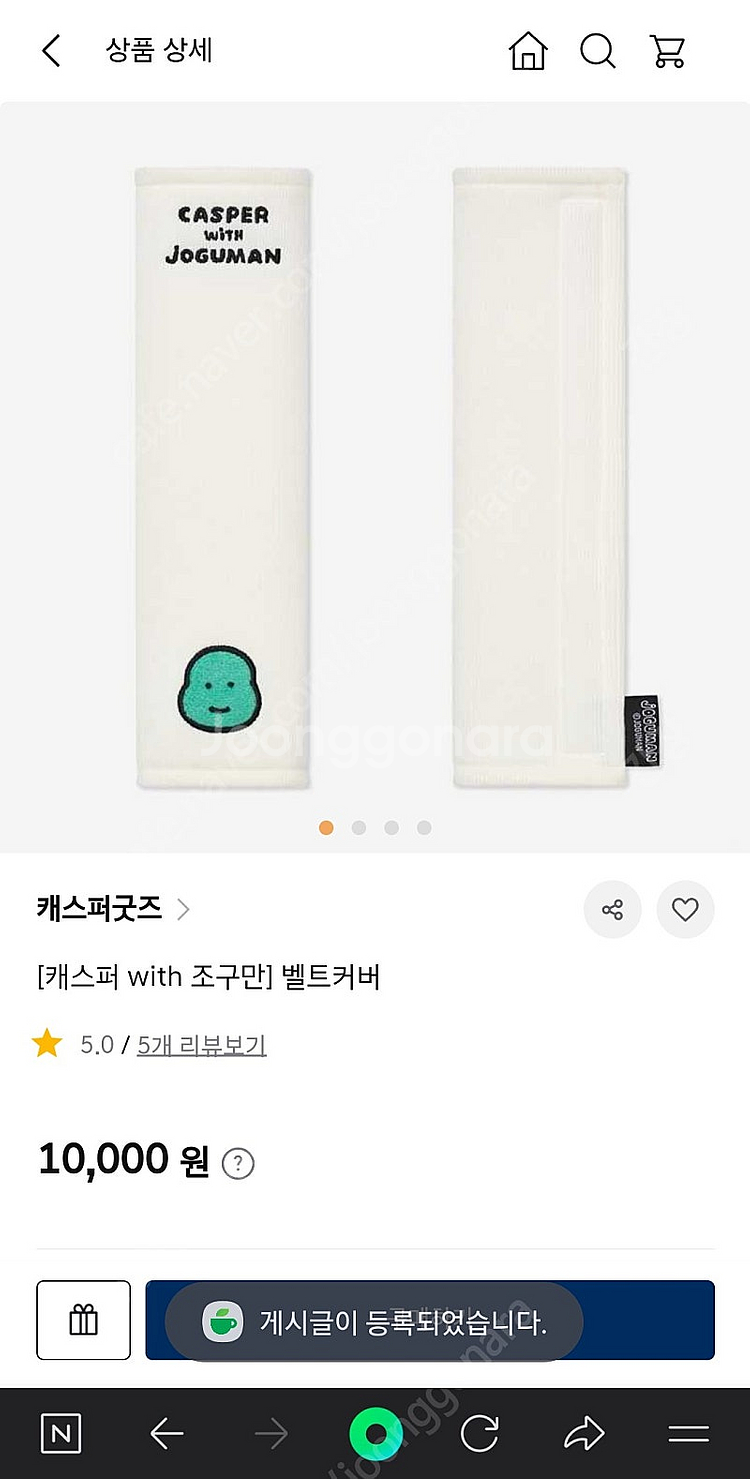Open the shopping cart
Screen dimensions: 750x1479
click(667, 51)
